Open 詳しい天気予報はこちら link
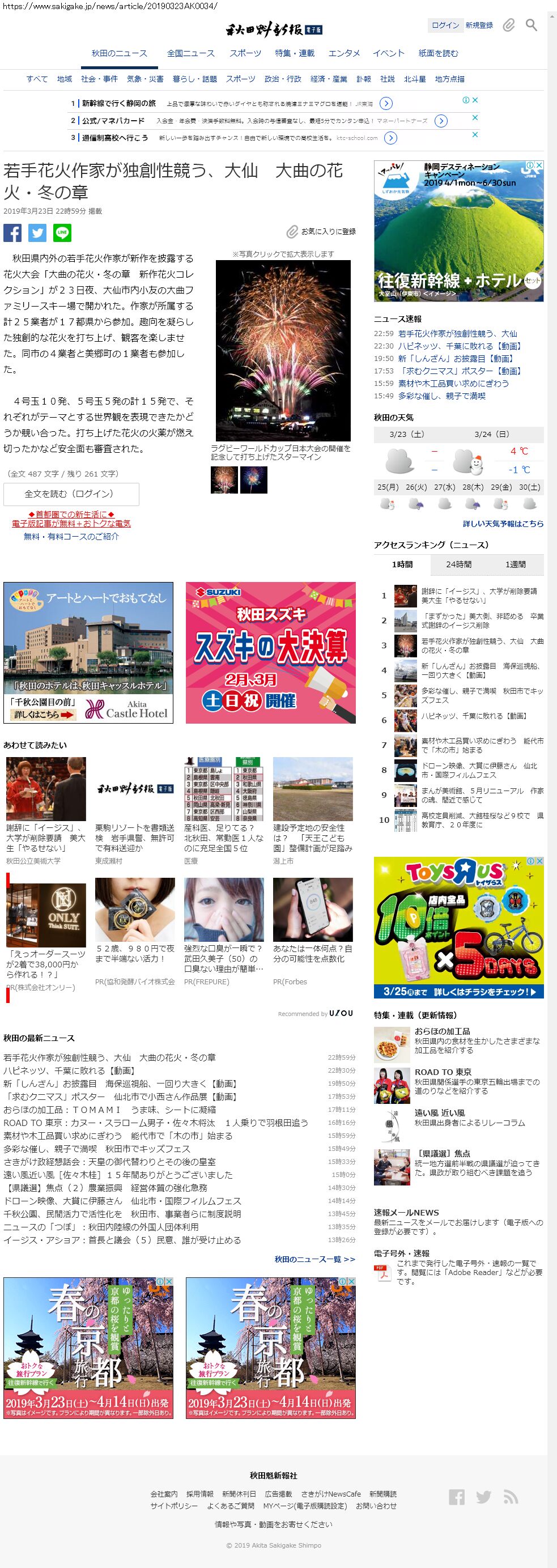The image size is (557, 1568). [503, 524]
